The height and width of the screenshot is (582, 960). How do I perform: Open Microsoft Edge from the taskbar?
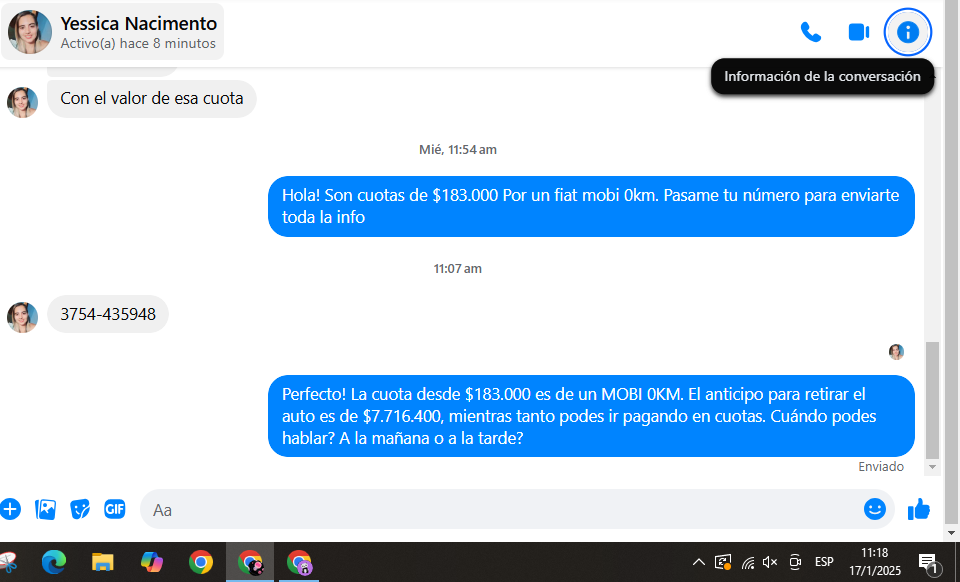click(54, 562)
